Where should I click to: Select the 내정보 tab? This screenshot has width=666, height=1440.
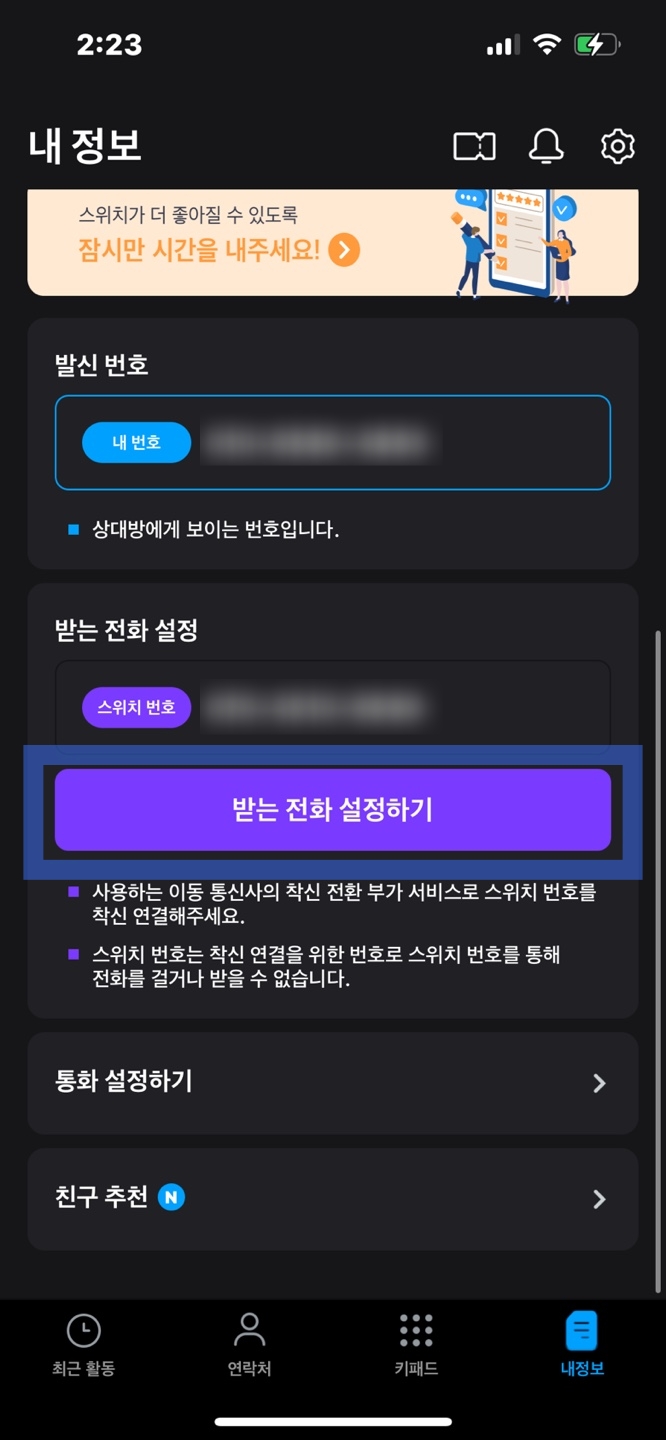[582, 1345]
